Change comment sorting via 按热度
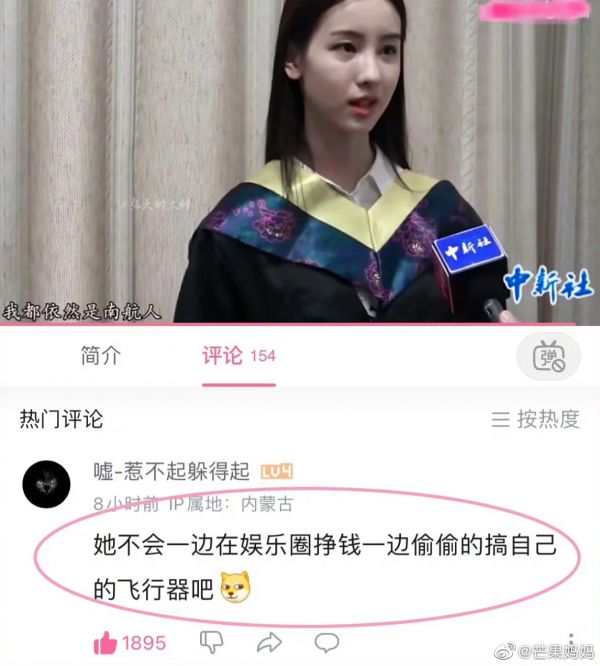This screenshot has height=666, width=600. click(536, 419)
